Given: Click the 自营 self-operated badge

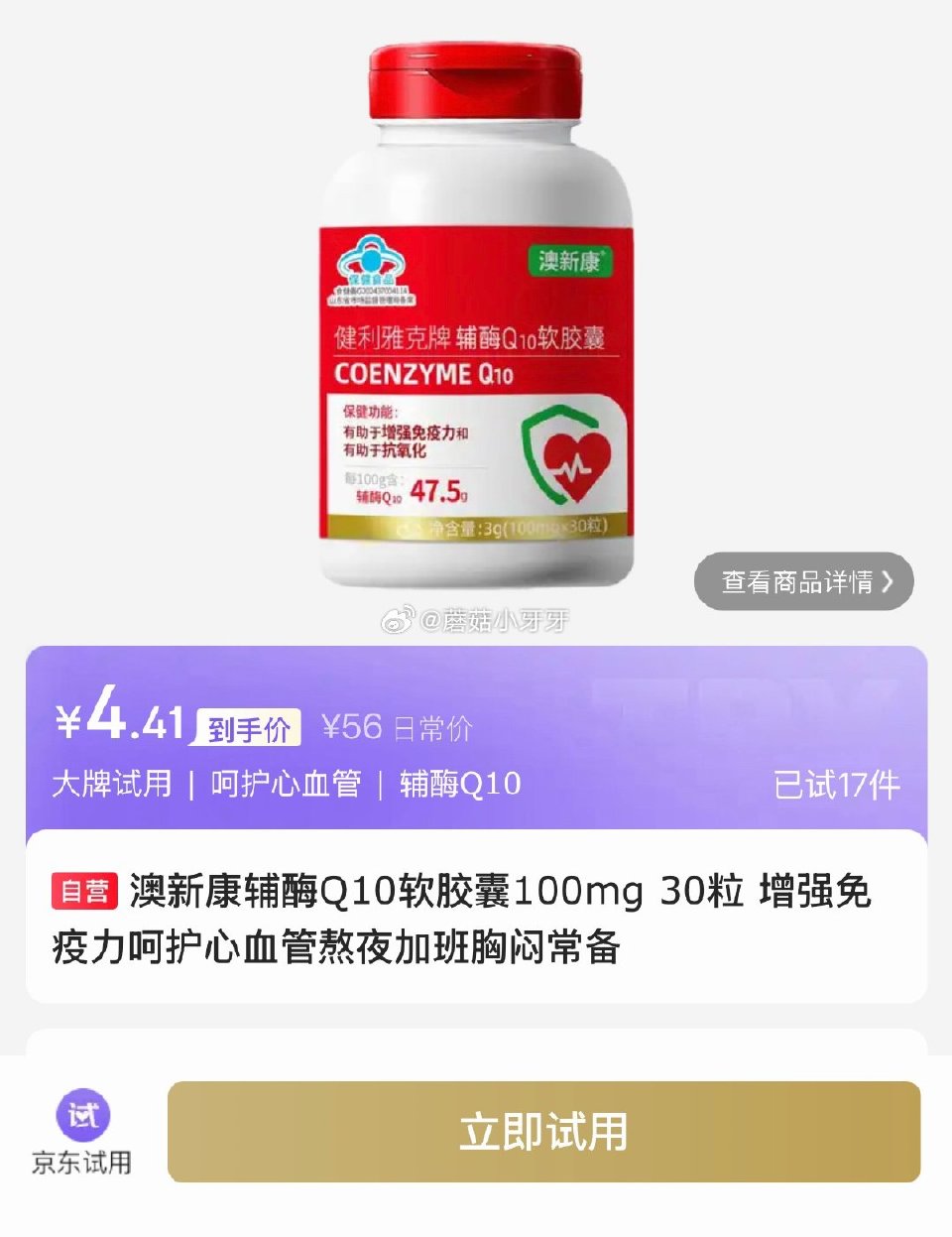Looking at the screenshot, I should coord(85,891).
